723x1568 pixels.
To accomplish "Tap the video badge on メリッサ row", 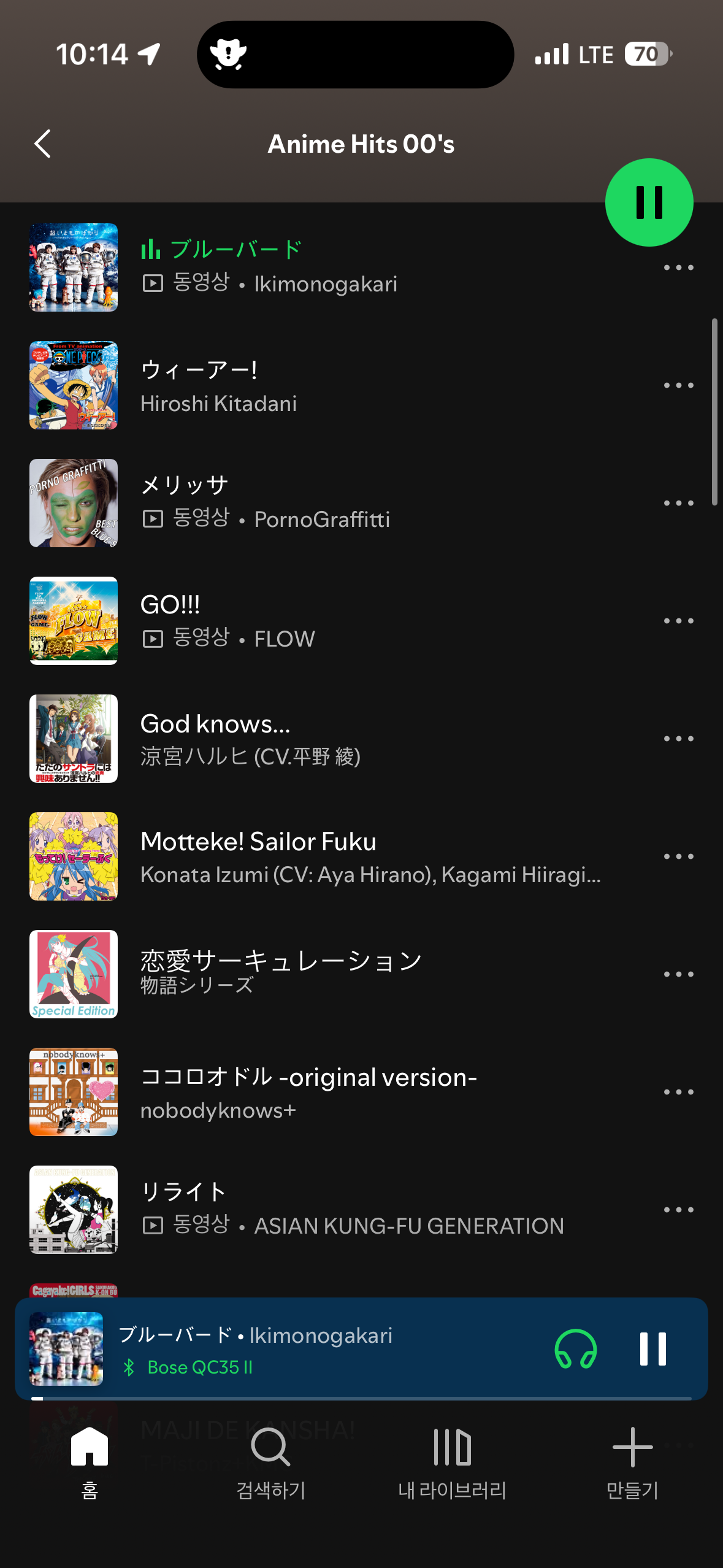I will tap(154, 519).
